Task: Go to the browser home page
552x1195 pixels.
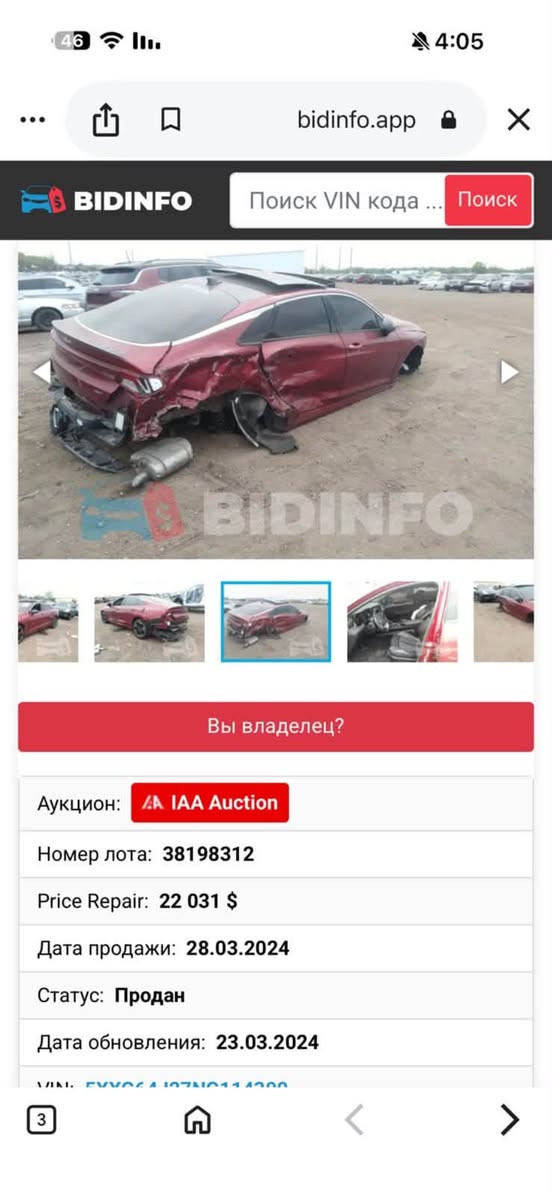Action: pos(197,1120)
